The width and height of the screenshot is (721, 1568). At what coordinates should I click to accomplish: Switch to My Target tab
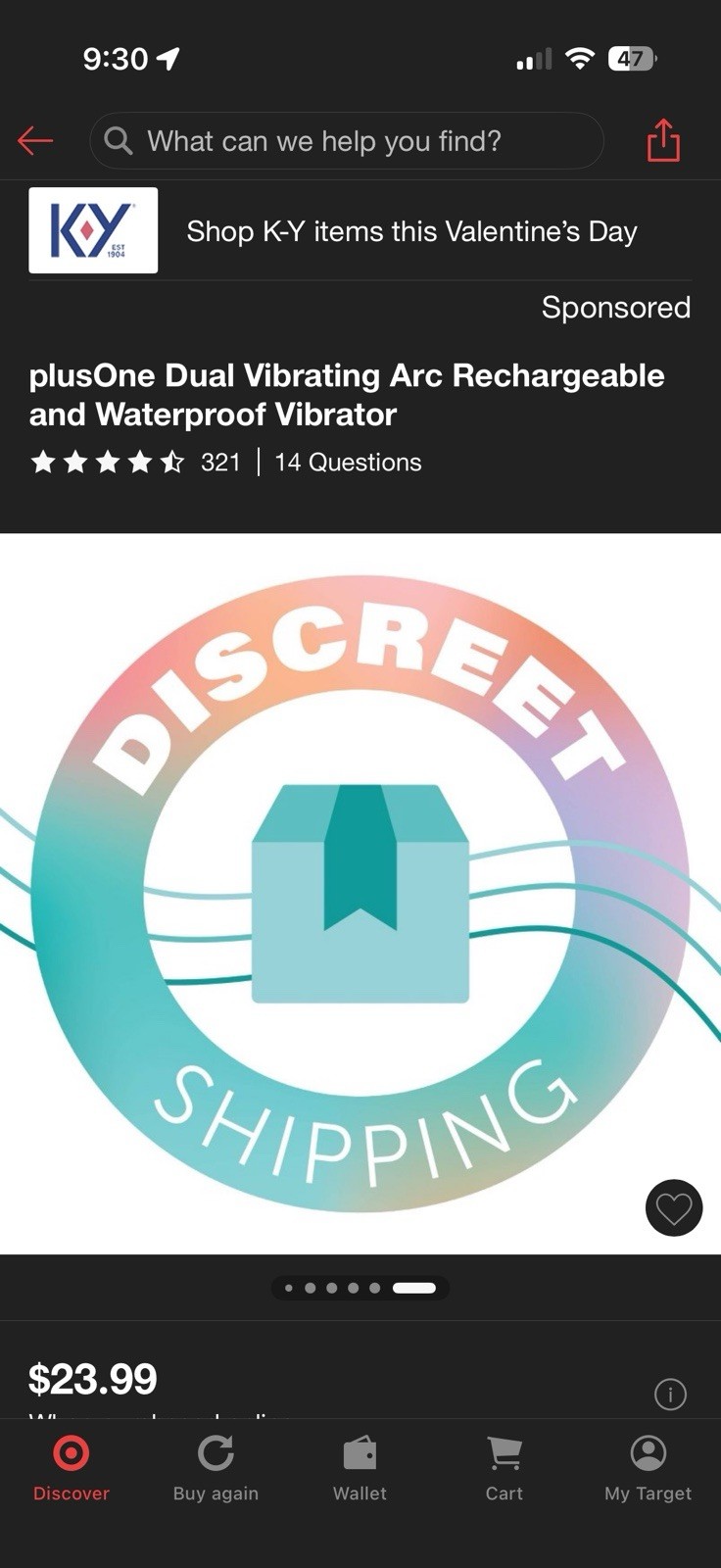click(648, 1468)
